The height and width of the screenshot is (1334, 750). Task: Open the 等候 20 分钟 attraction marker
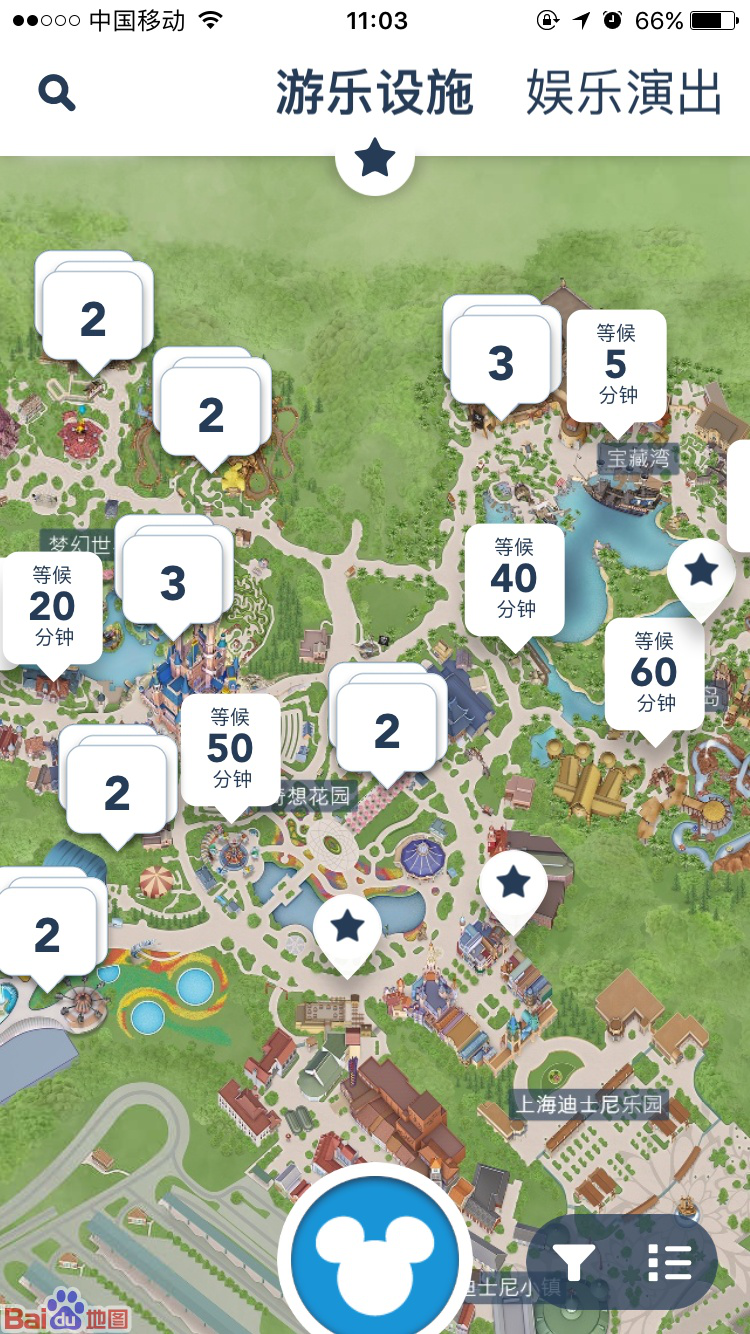[x=52, y=607]
